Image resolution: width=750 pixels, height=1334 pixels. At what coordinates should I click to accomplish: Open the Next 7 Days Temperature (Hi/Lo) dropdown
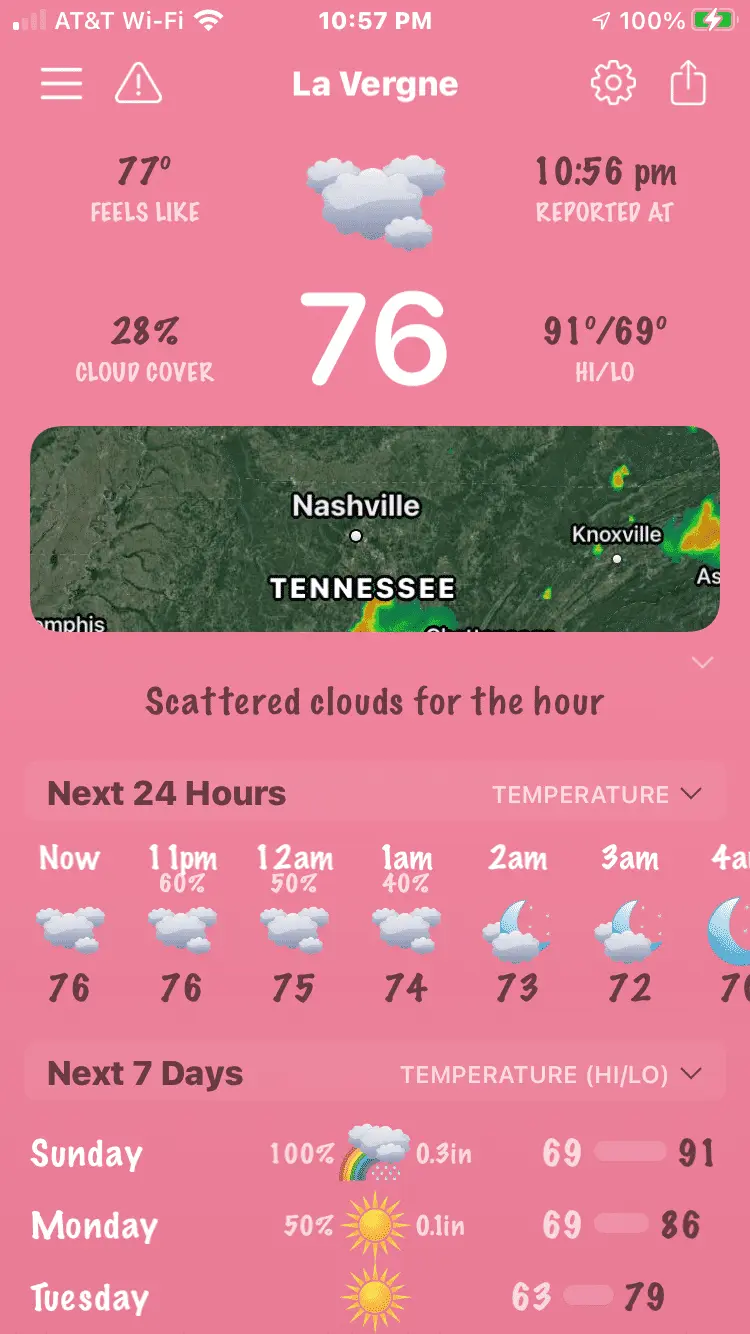(x=550, y=1075)
